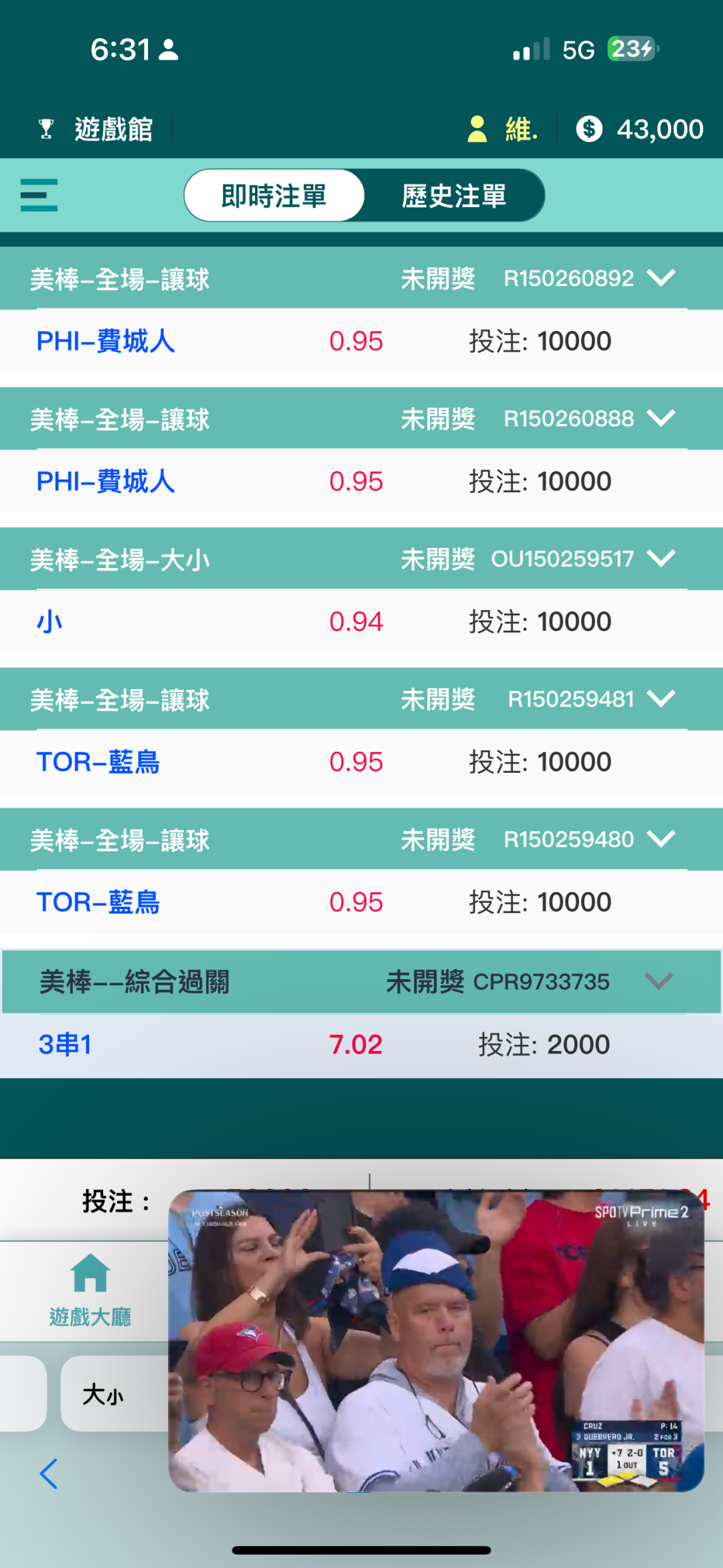This screenshot has height=1568, width=723.
Task: Switch to 歷史注單 tab
Action: (454, 196)
